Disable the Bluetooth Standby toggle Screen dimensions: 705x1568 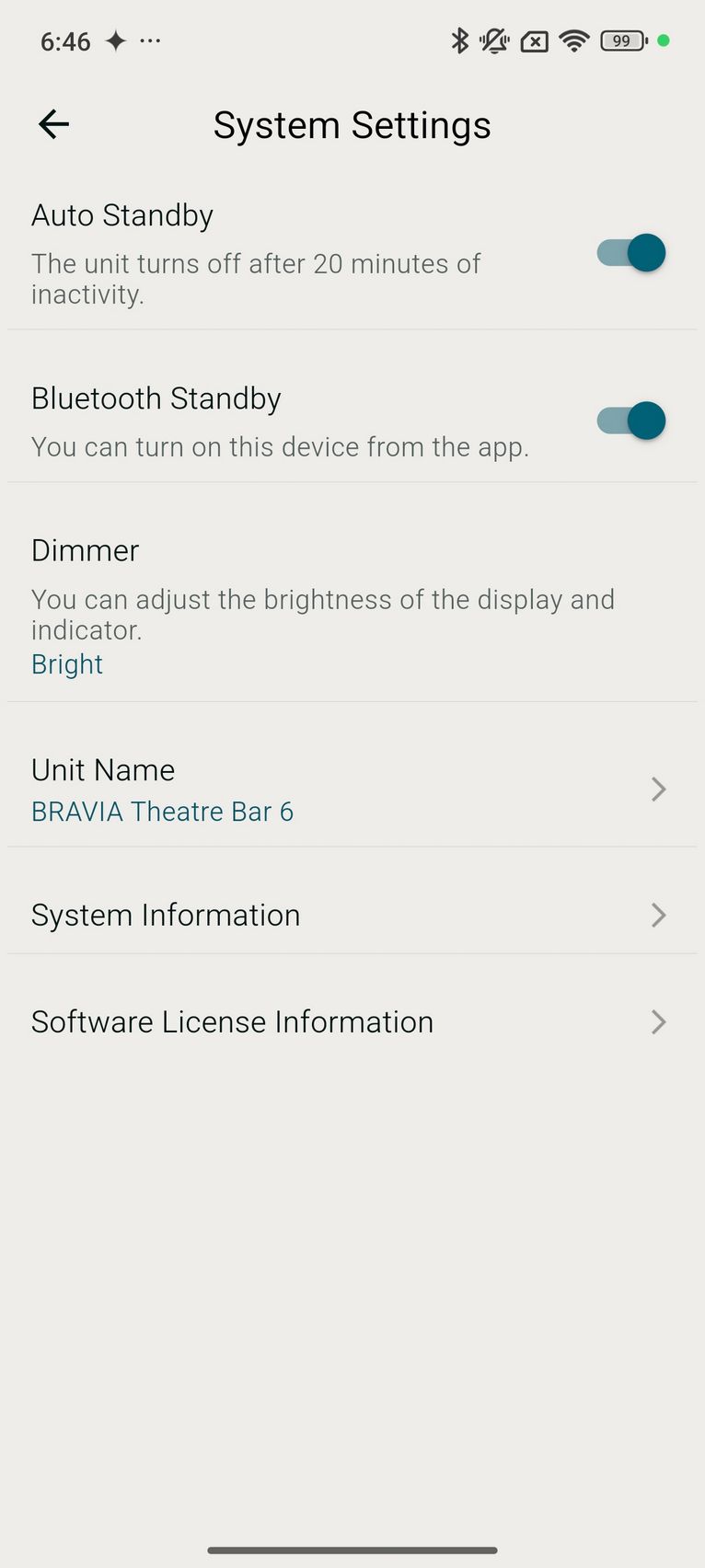coord(631,421)
